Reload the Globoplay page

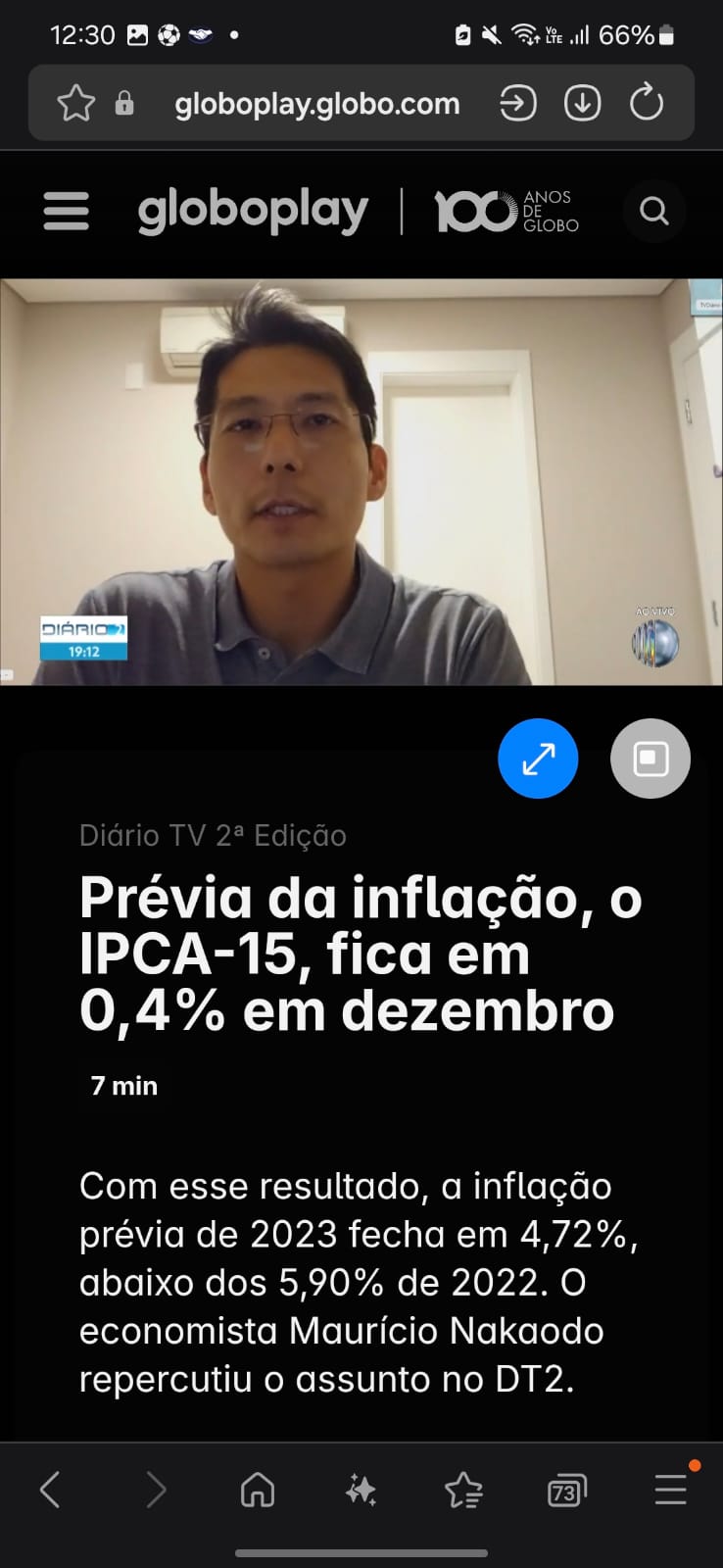point(647,103)
